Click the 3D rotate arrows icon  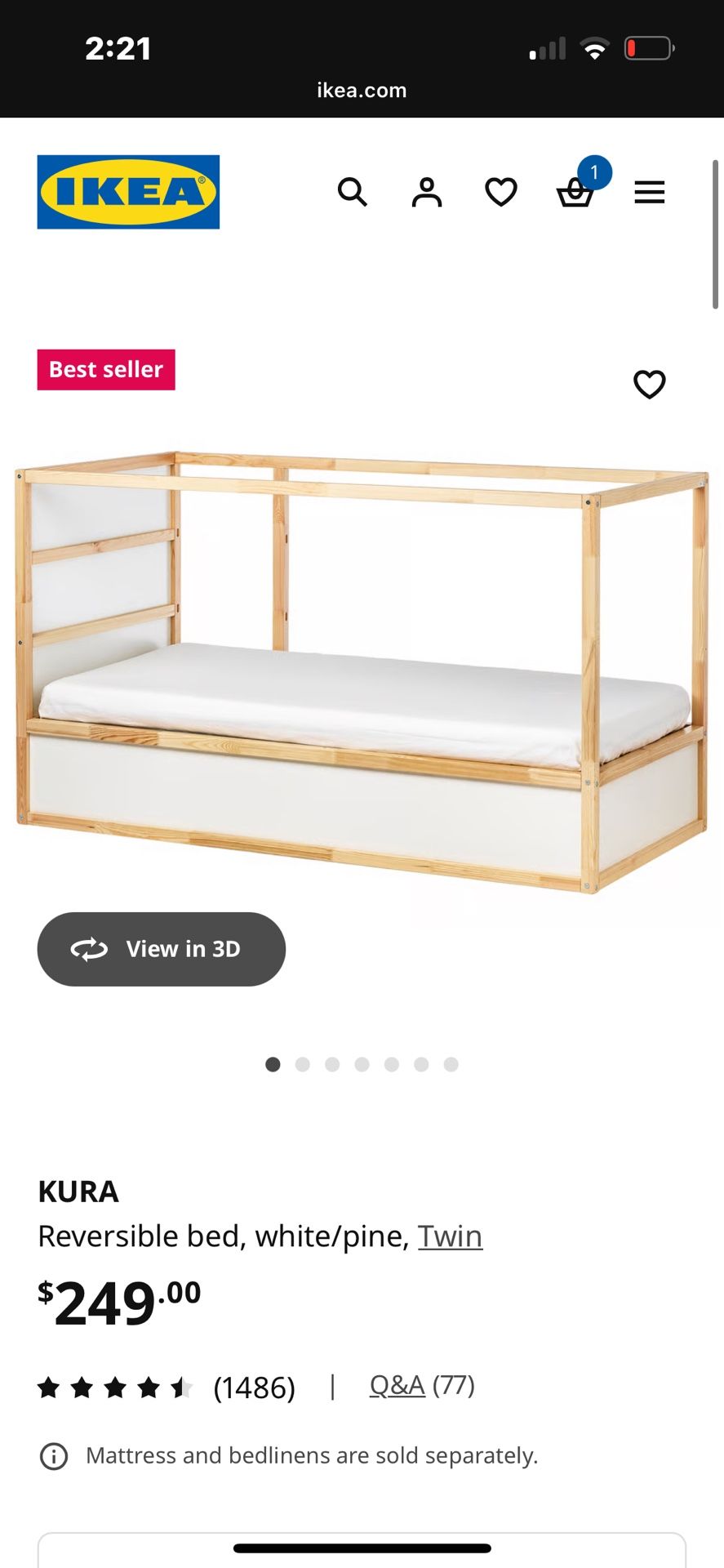tap(90, 949)
